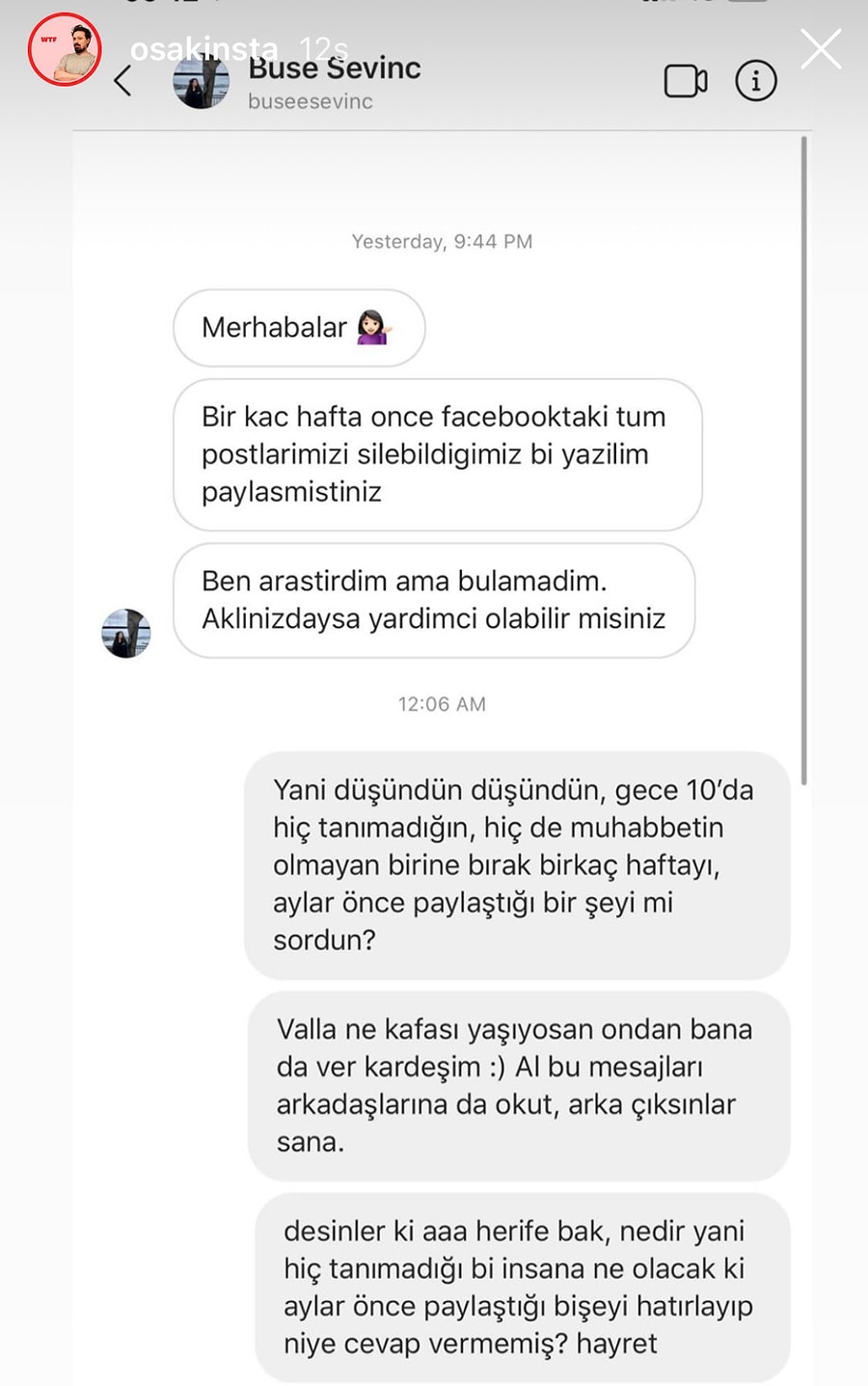Open osakinsta's profile picture
This screenshot has height=1386, width=868.
point(65,49)
